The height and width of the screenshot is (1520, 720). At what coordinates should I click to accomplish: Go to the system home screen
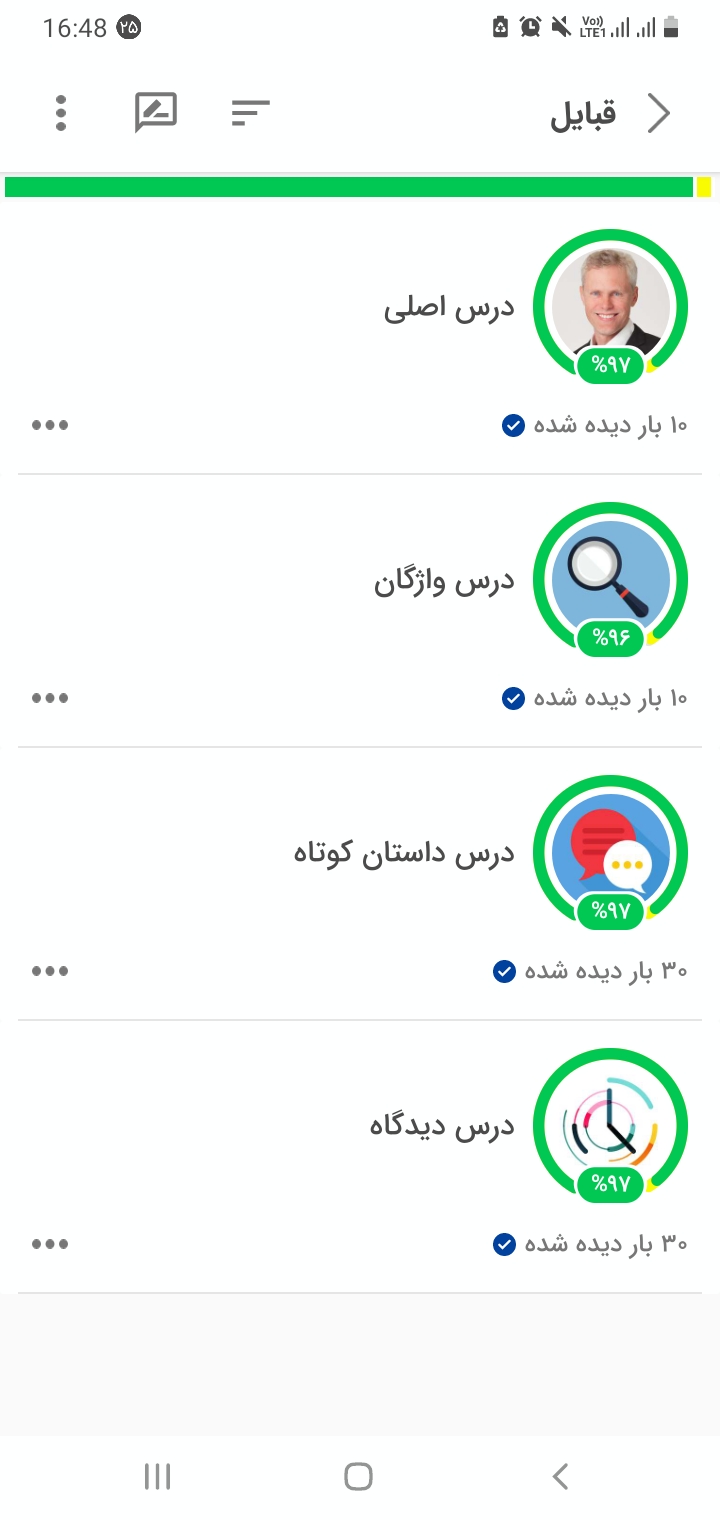tap(359, 1476)
